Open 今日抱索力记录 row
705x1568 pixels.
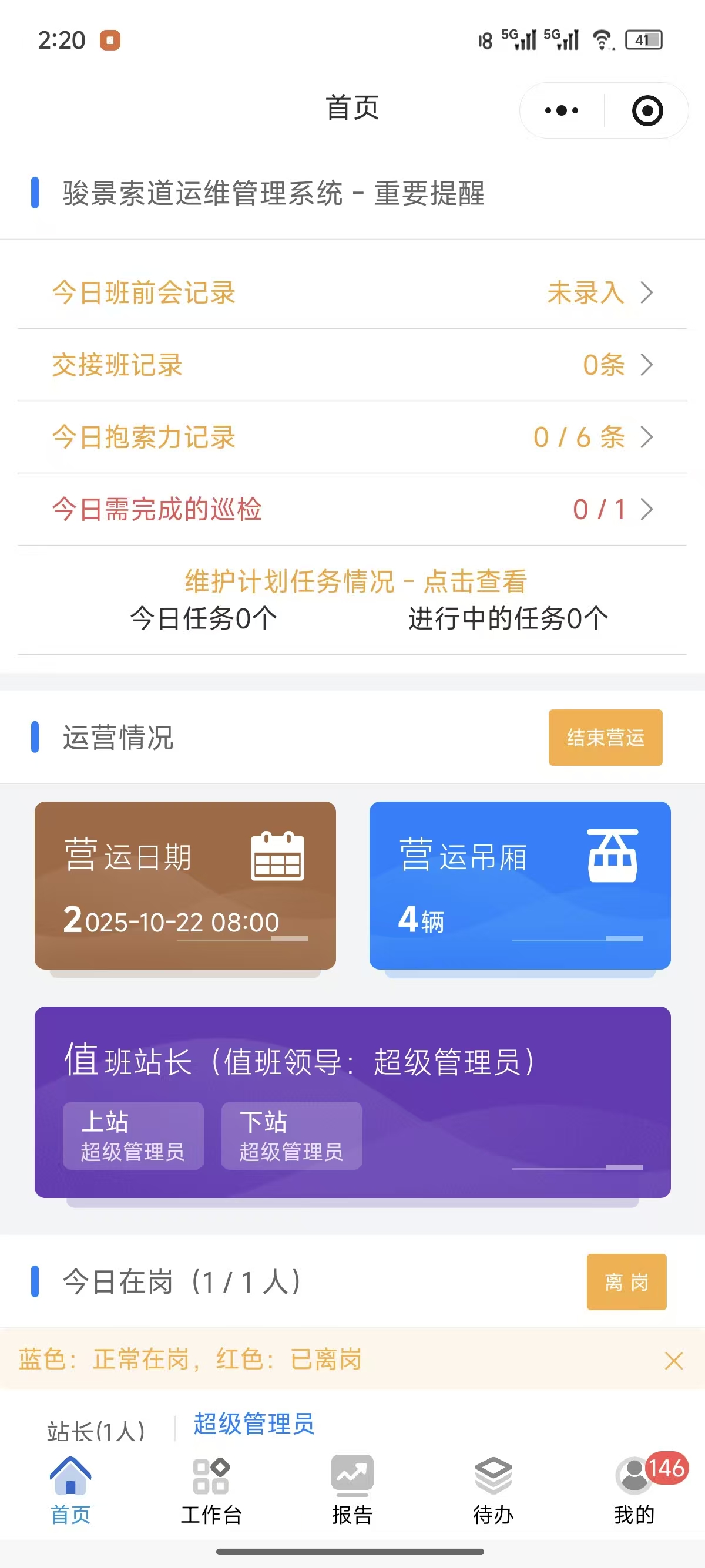tap(352, 437)
